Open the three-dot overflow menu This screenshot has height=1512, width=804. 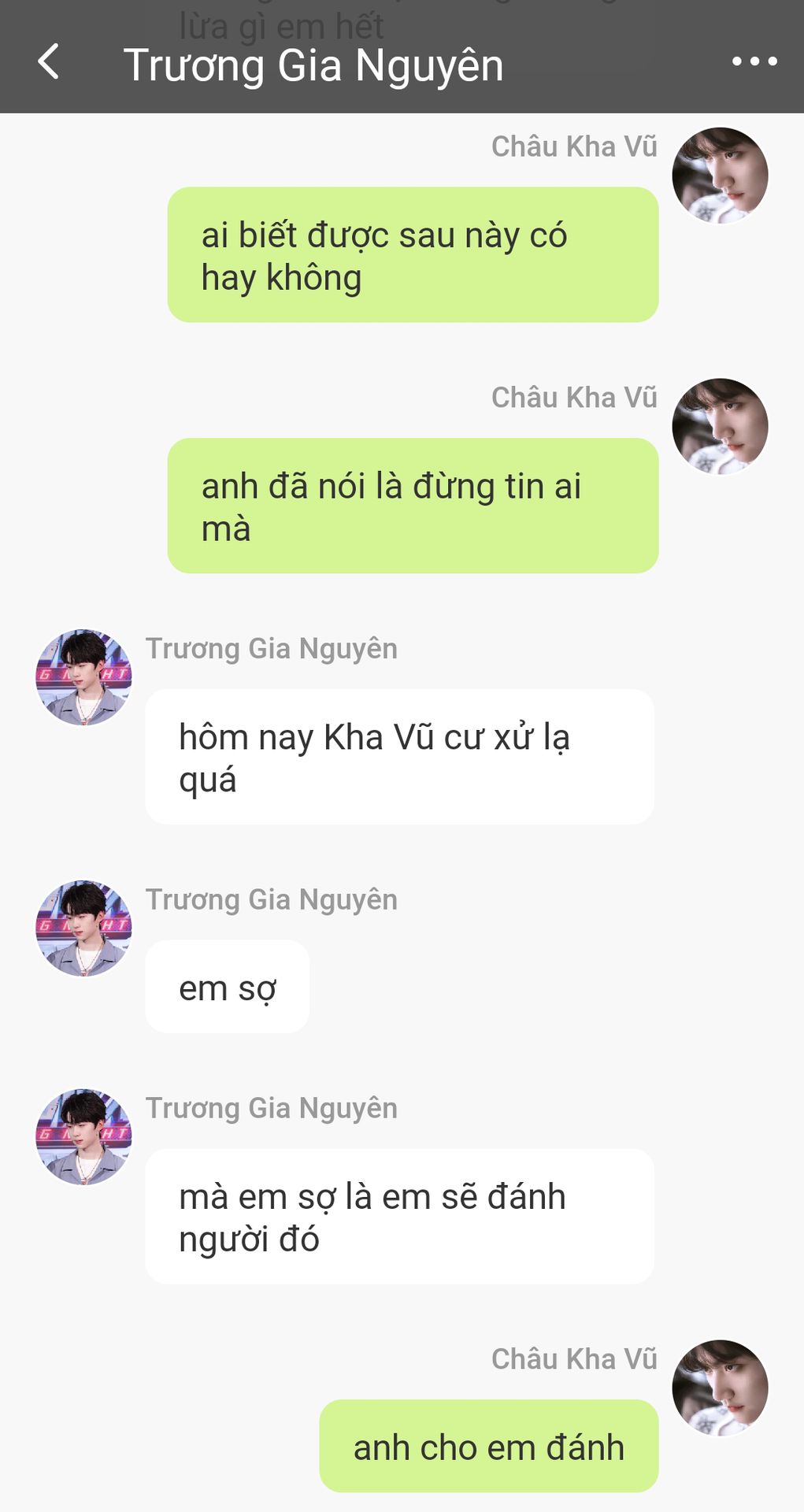[x=754, y=61]
